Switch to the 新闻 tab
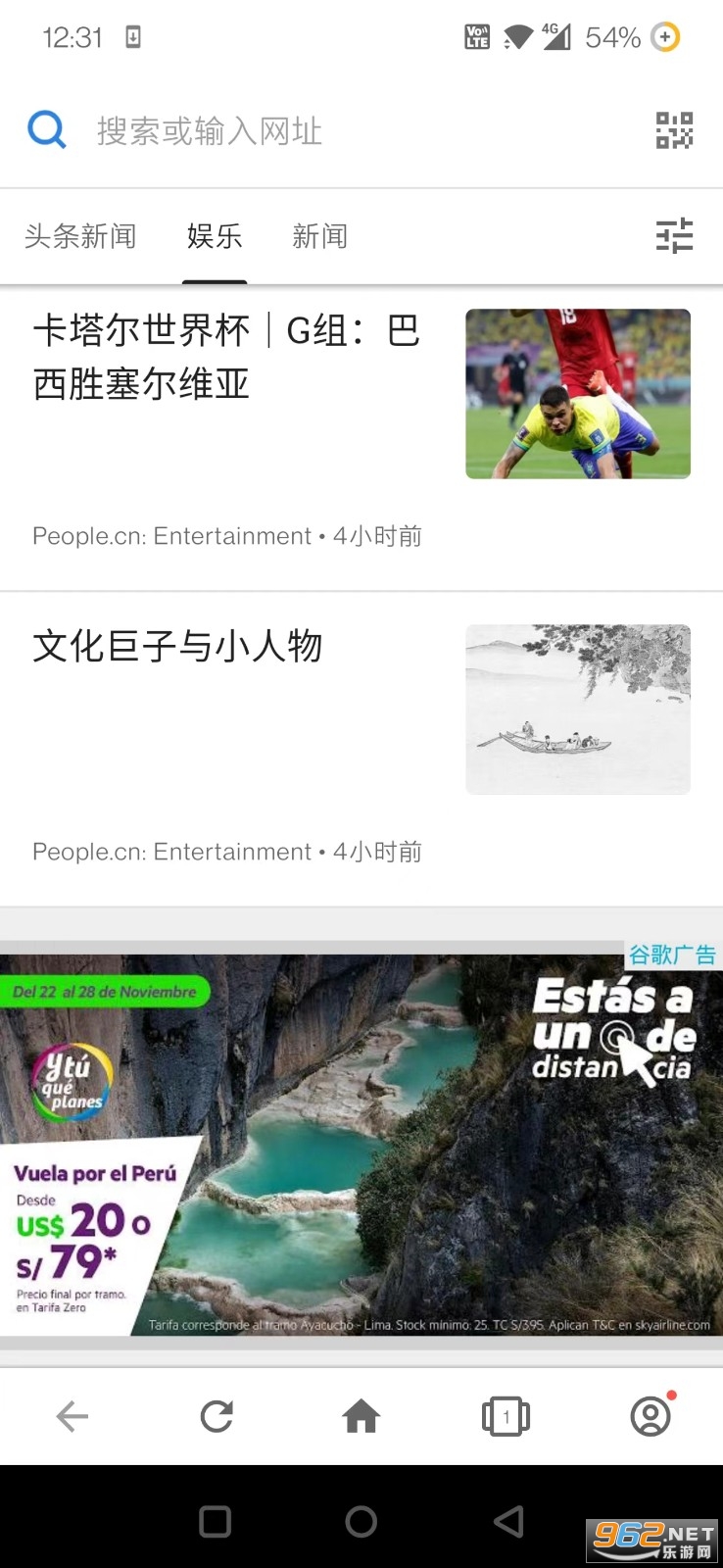This screenshot has height=1568, width=723. tap(320, 236)
